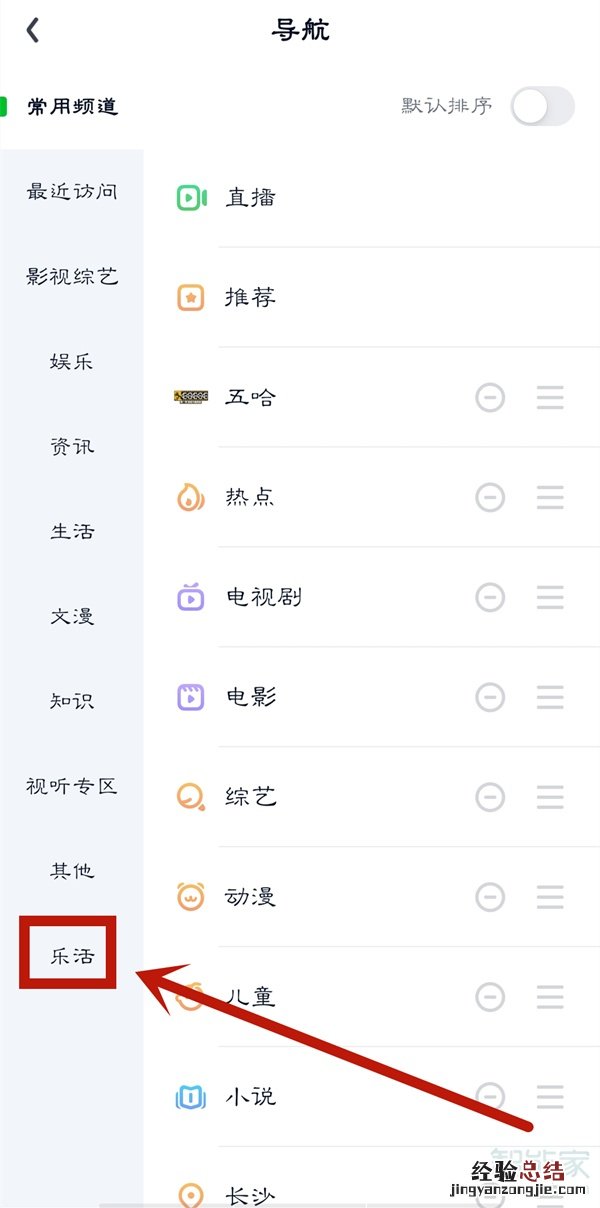Select the 乐活 category
The height and width of the screenshot is (1208, 600).
click(x=72, y=956)
